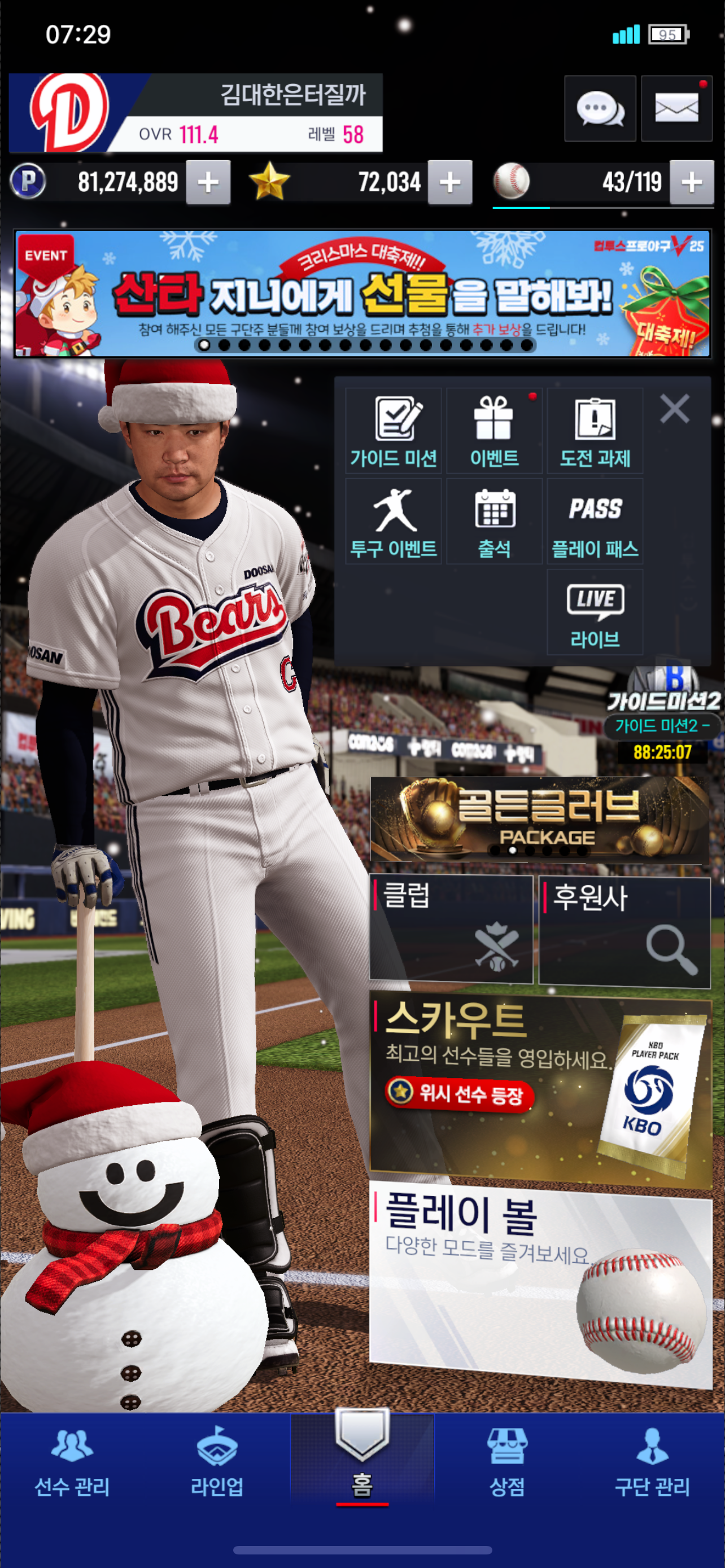The height and width of the screenshot is (1568, 725).
Task: Add more stars with the plus button
Action: [x=449, y=182]
